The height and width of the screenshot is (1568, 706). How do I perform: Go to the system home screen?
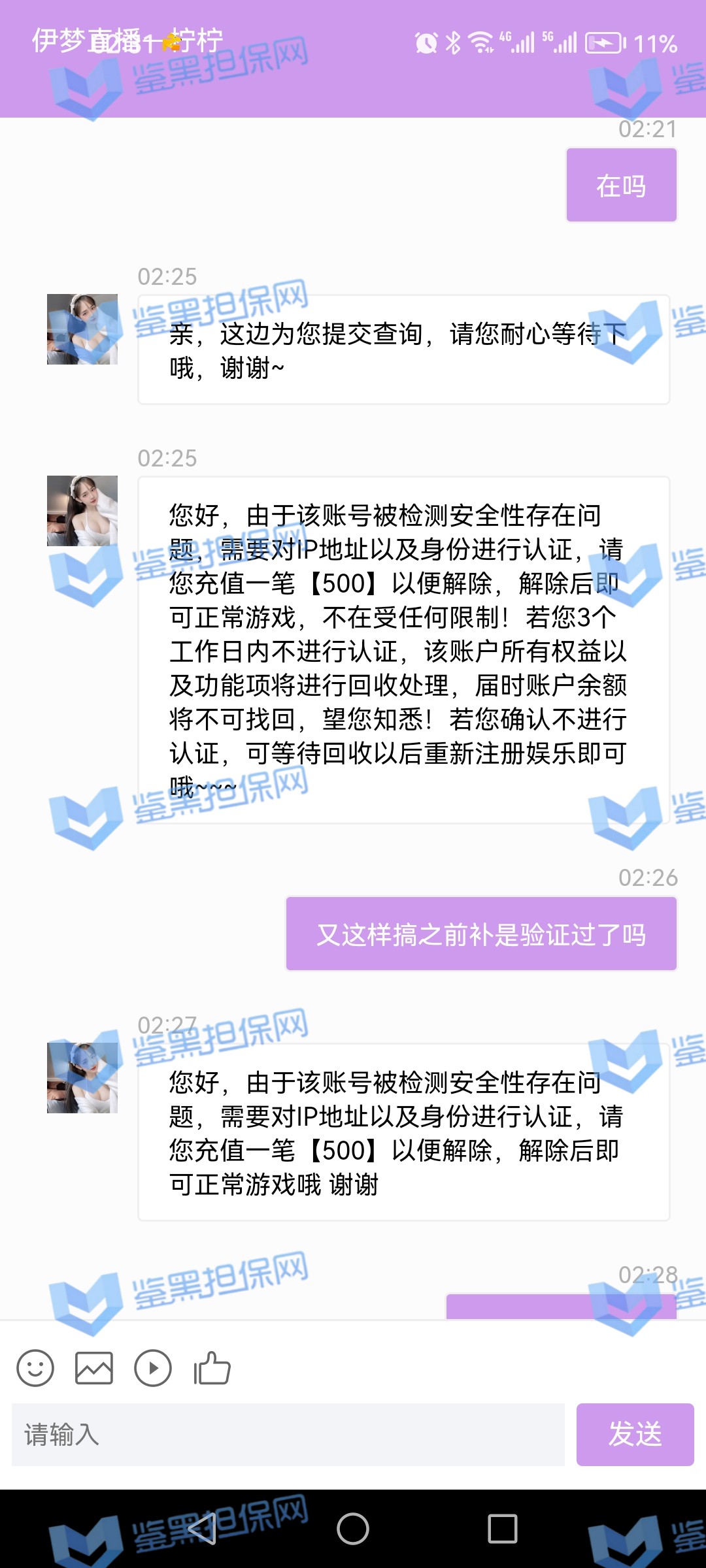(353, 1529)
